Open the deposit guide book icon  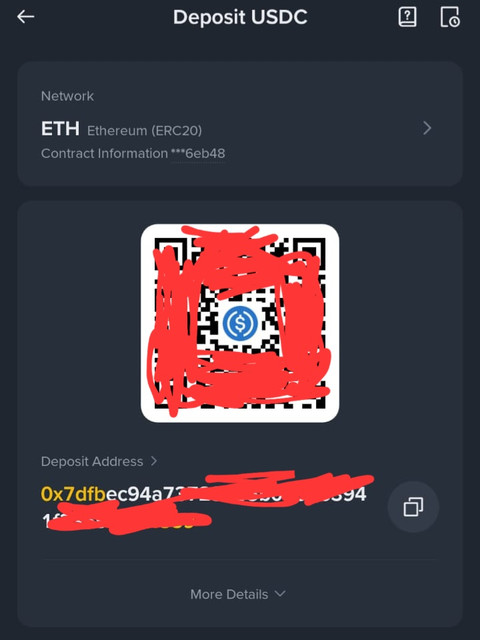[x=407, y=17]
